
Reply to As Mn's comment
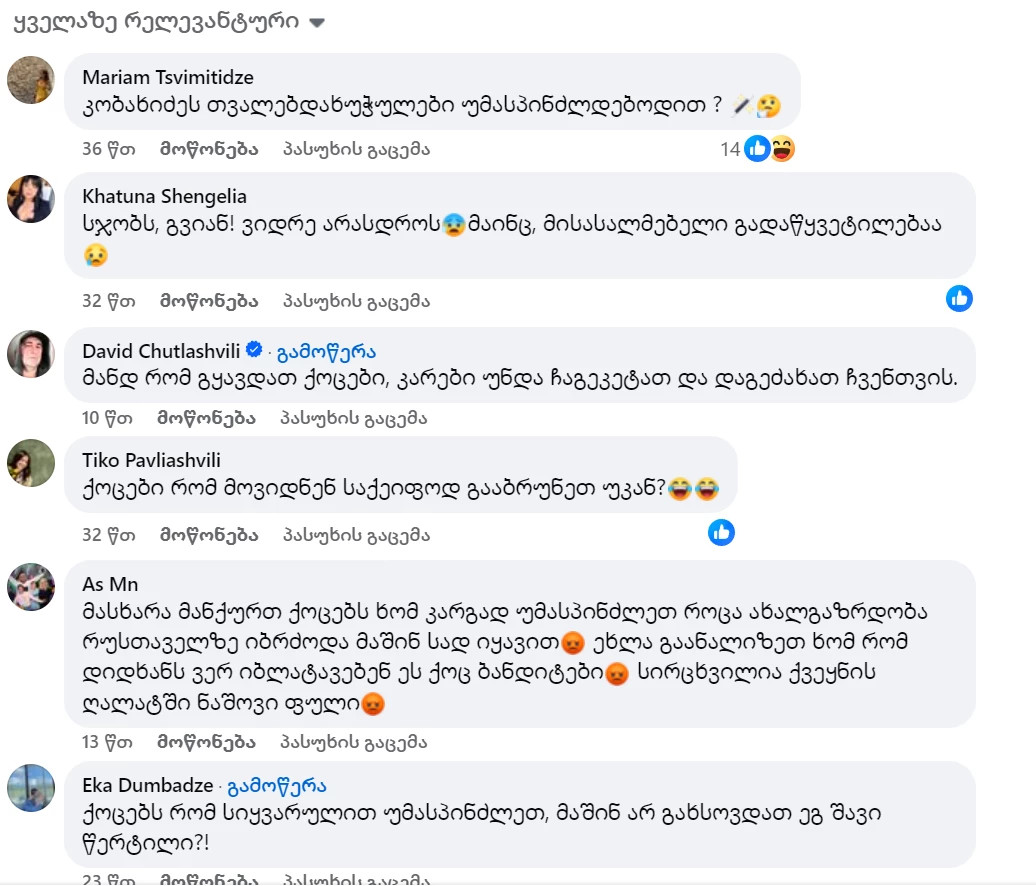coord(352,743)
